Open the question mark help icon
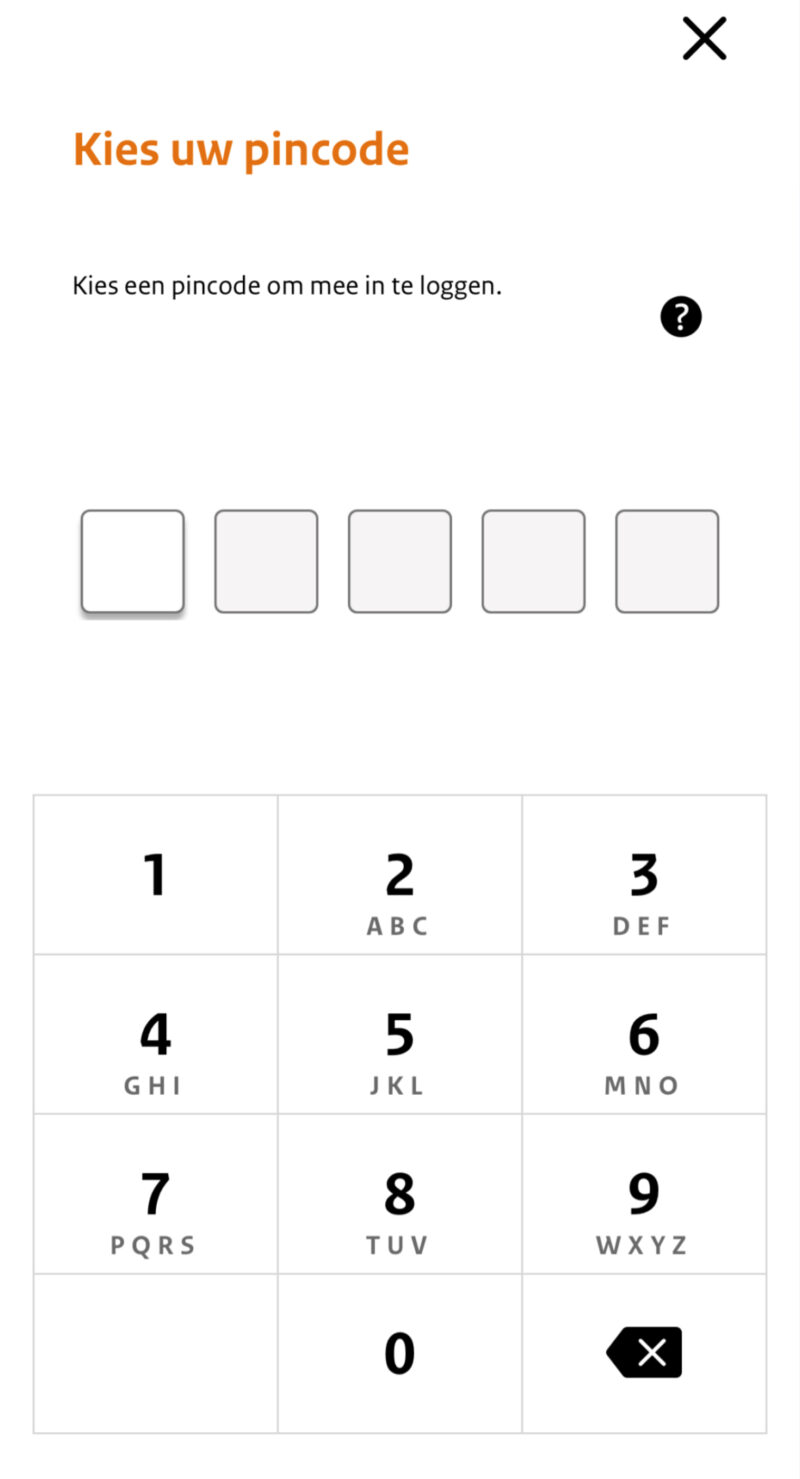 681,317
